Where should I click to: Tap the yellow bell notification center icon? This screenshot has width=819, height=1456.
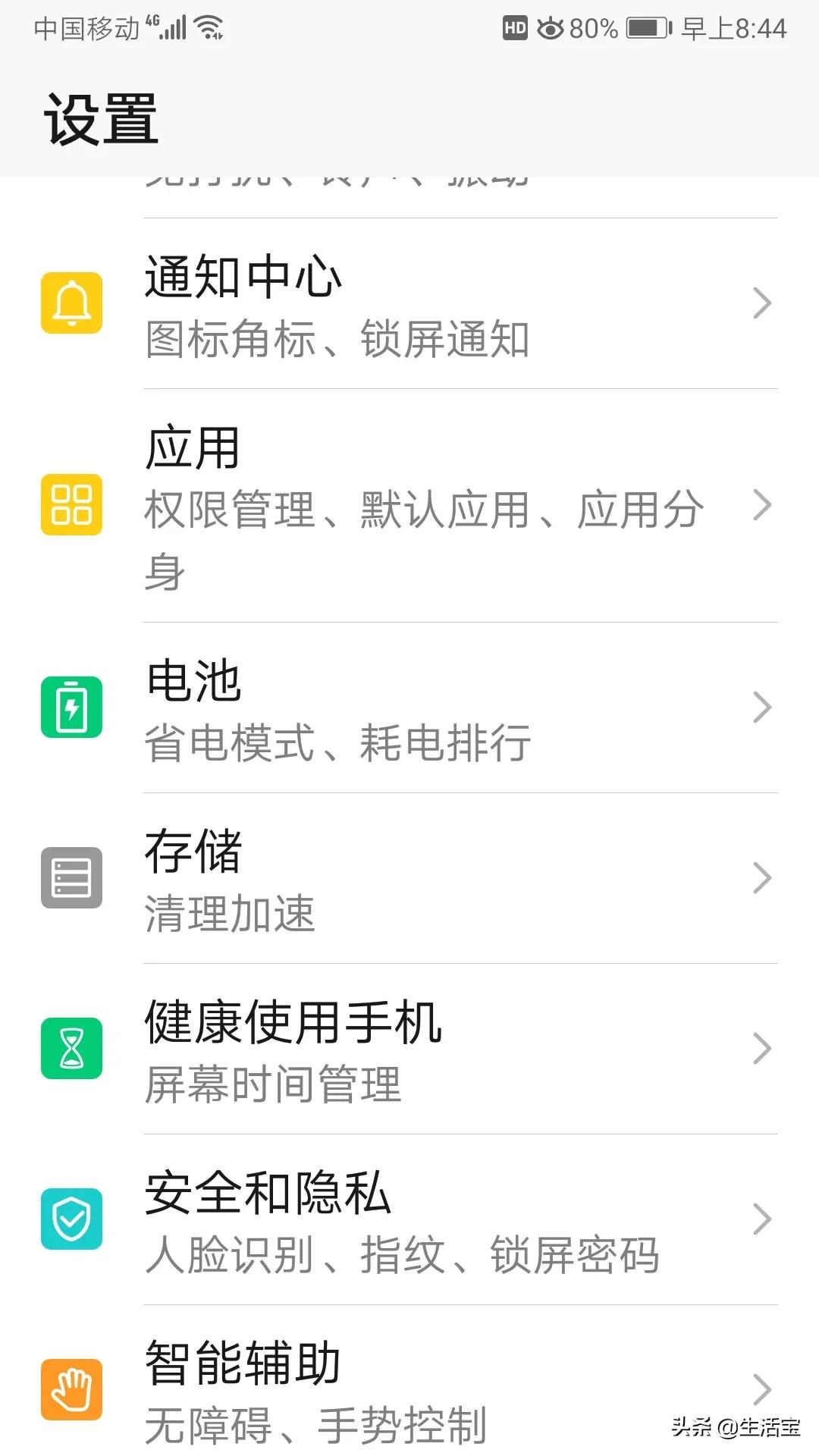pos(72,303)
